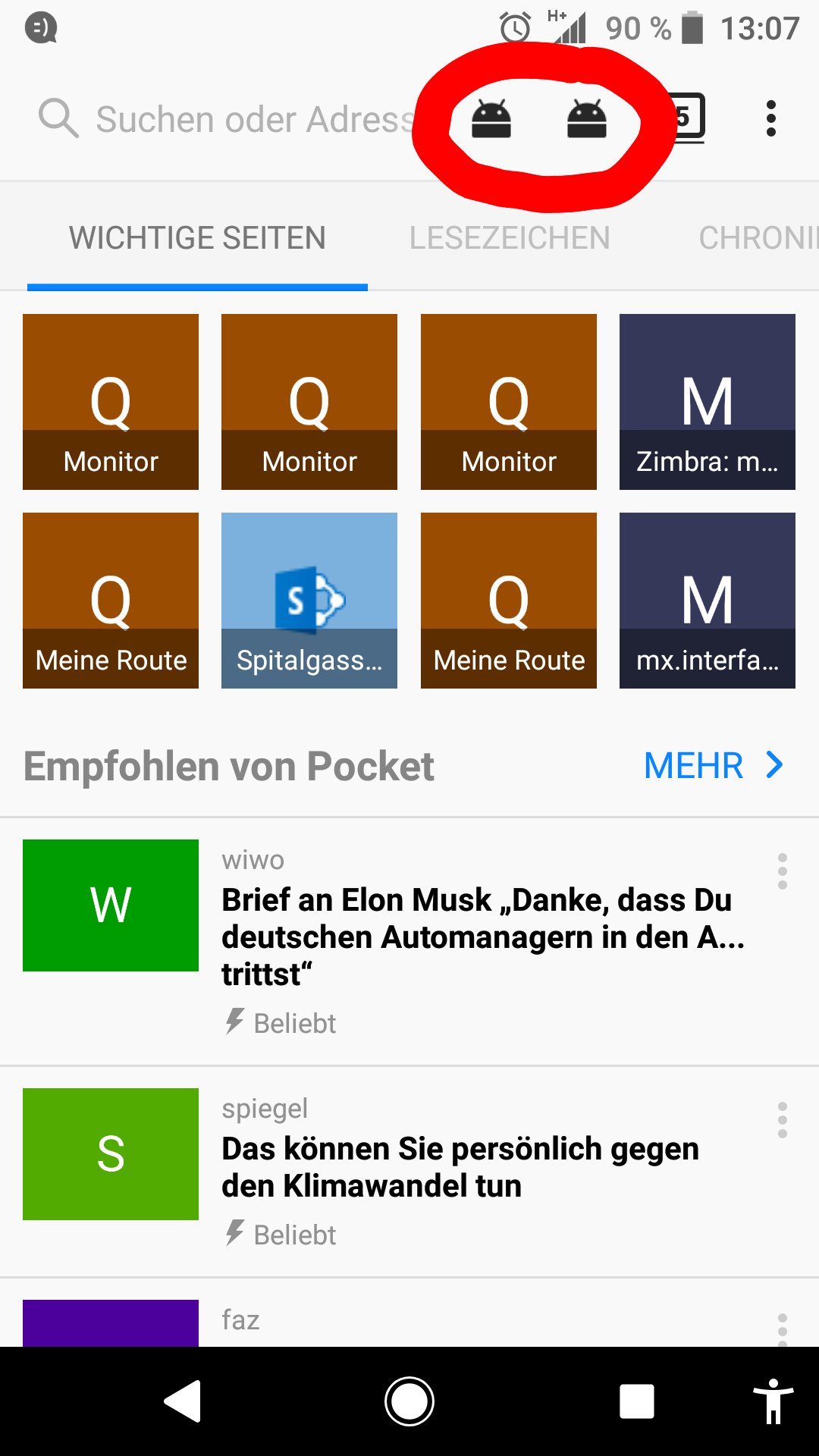Tap MEHR for more Pocket recommendations

coord(711,766)
